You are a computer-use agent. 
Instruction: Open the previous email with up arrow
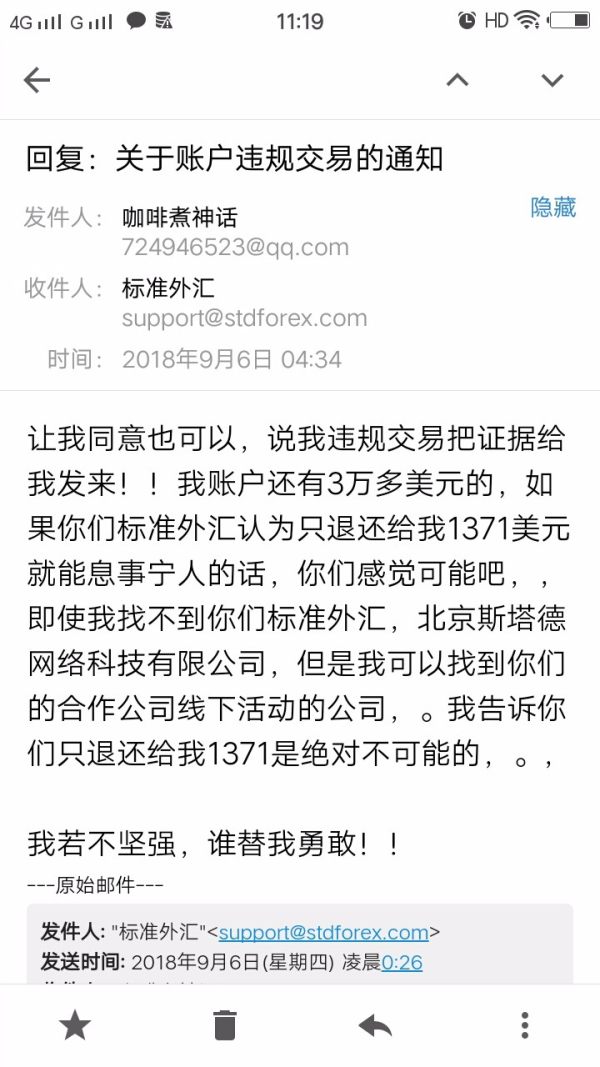click(x=457, y=80)
